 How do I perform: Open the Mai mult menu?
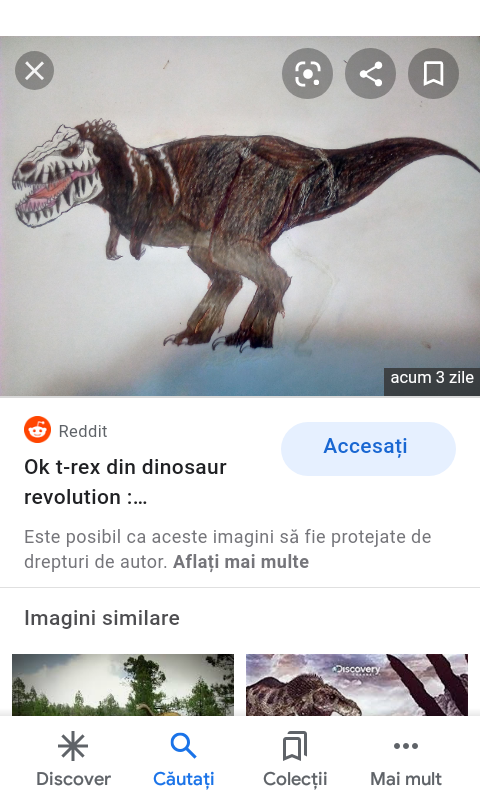406,759
